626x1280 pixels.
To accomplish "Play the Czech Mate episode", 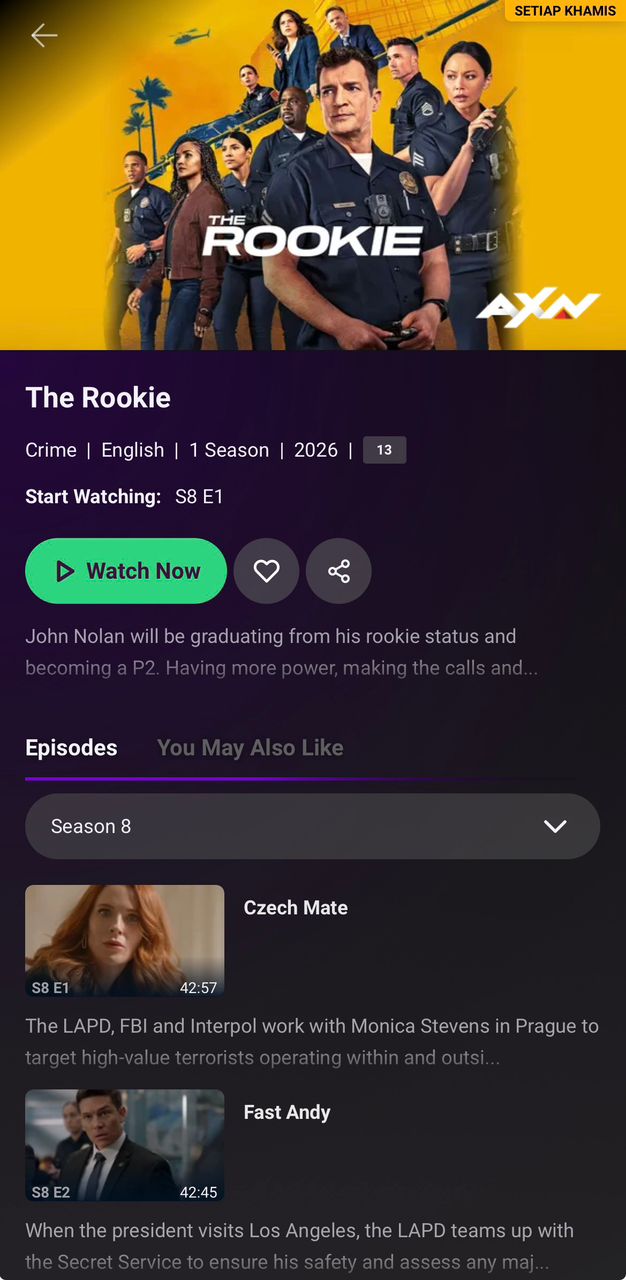I will [125, 941].
